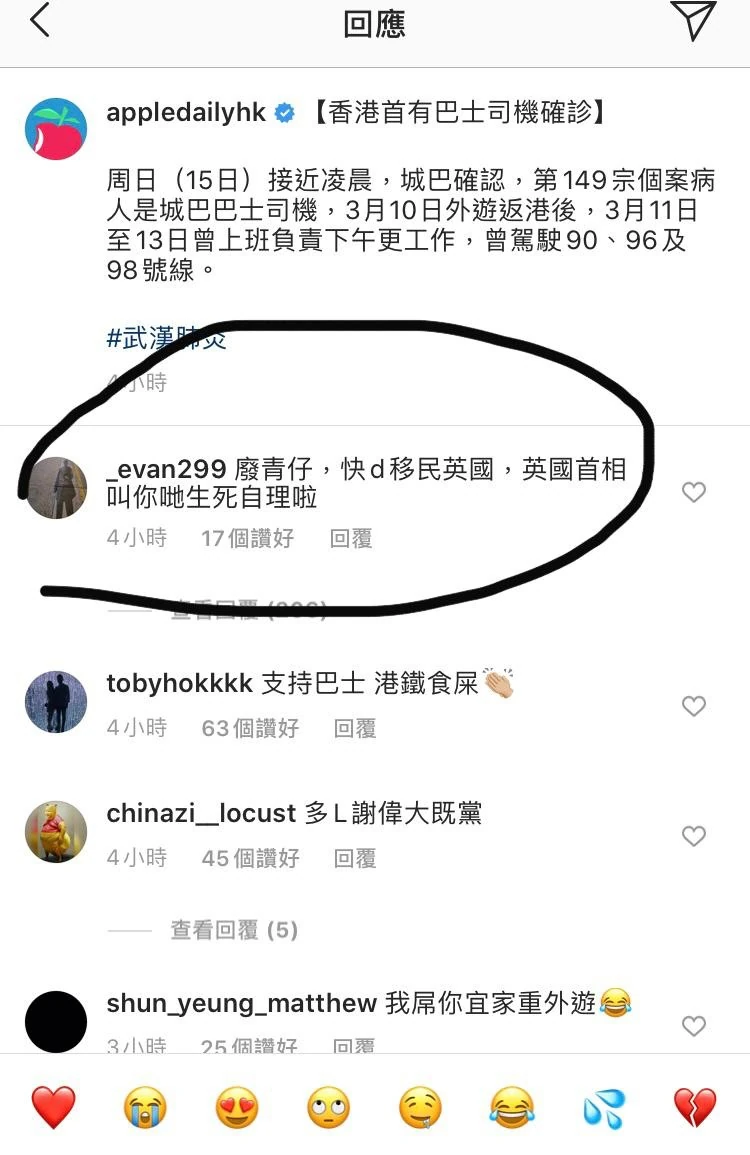Image resolution: width=750 pixels, height=1155 pixels.
Task: Insert the broken heart emoji
Action: pyautogui.click(x=695, y=1107)
